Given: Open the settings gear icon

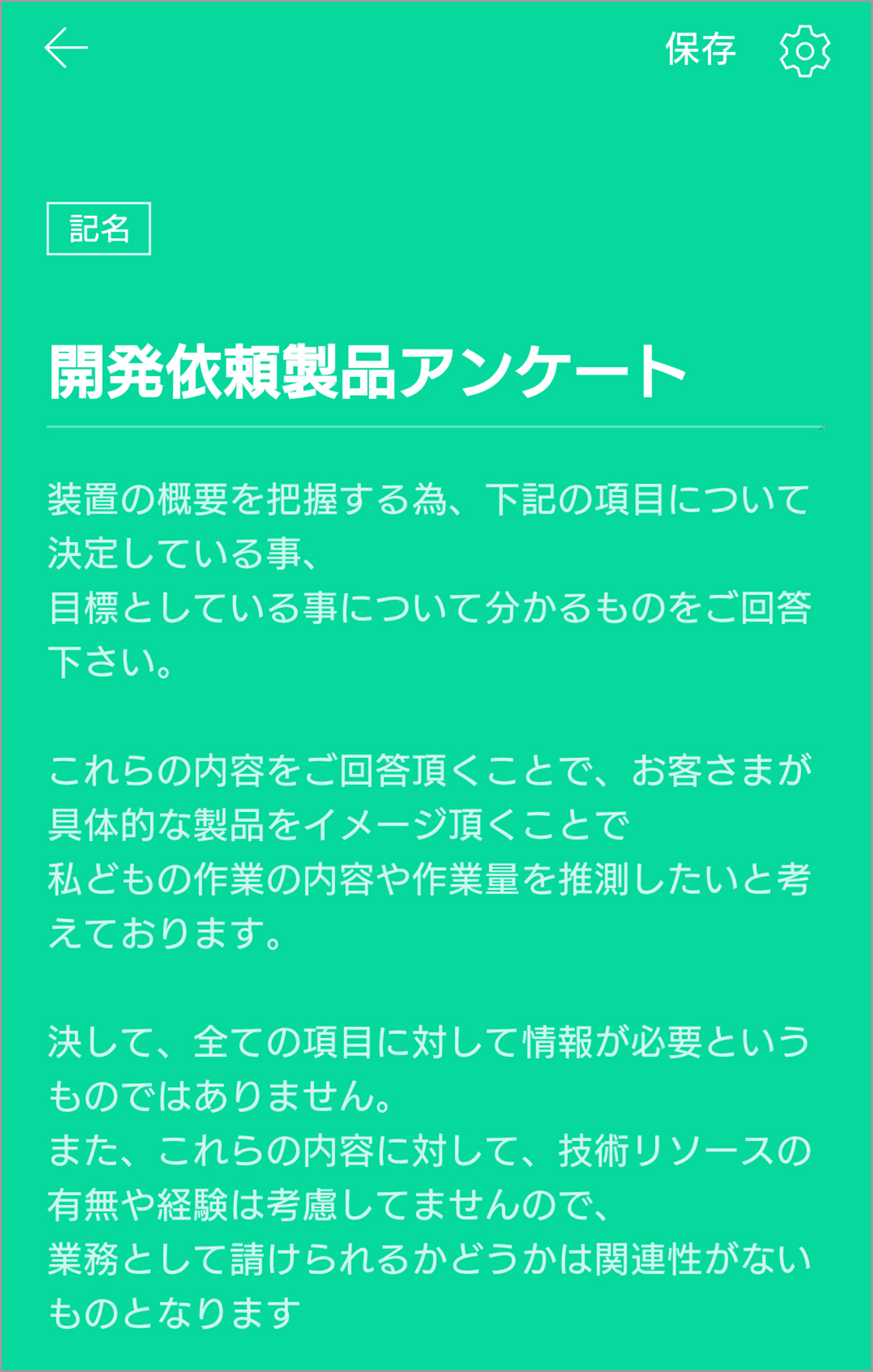Looking at the screenshot, I should coord(804,51).
